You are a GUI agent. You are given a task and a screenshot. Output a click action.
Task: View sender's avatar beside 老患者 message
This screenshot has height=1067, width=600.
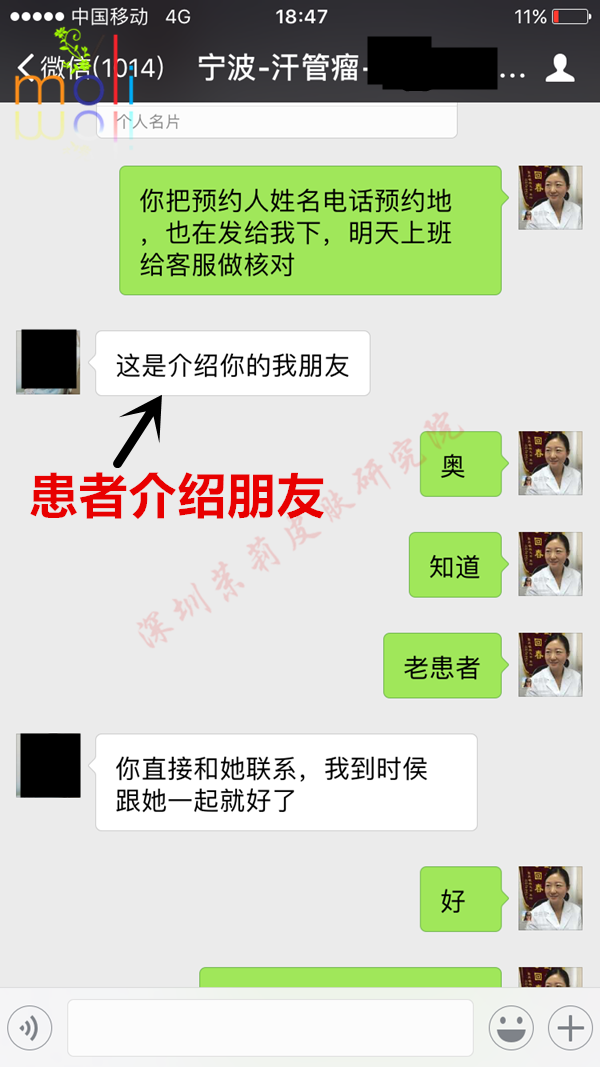click(550, 665)
